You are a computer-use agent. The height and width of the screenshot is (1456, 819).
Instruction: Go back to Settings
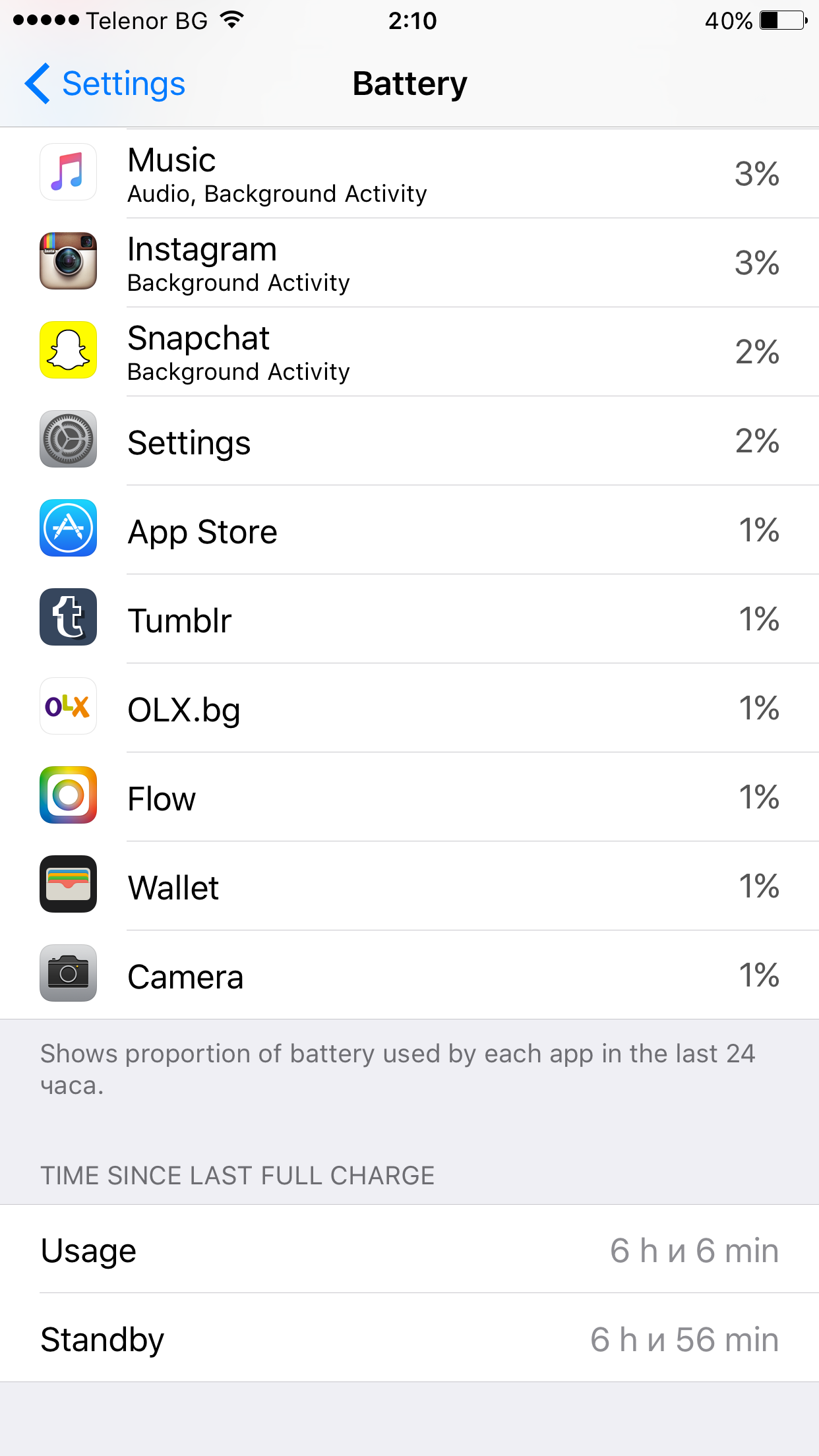pos(105,84)
